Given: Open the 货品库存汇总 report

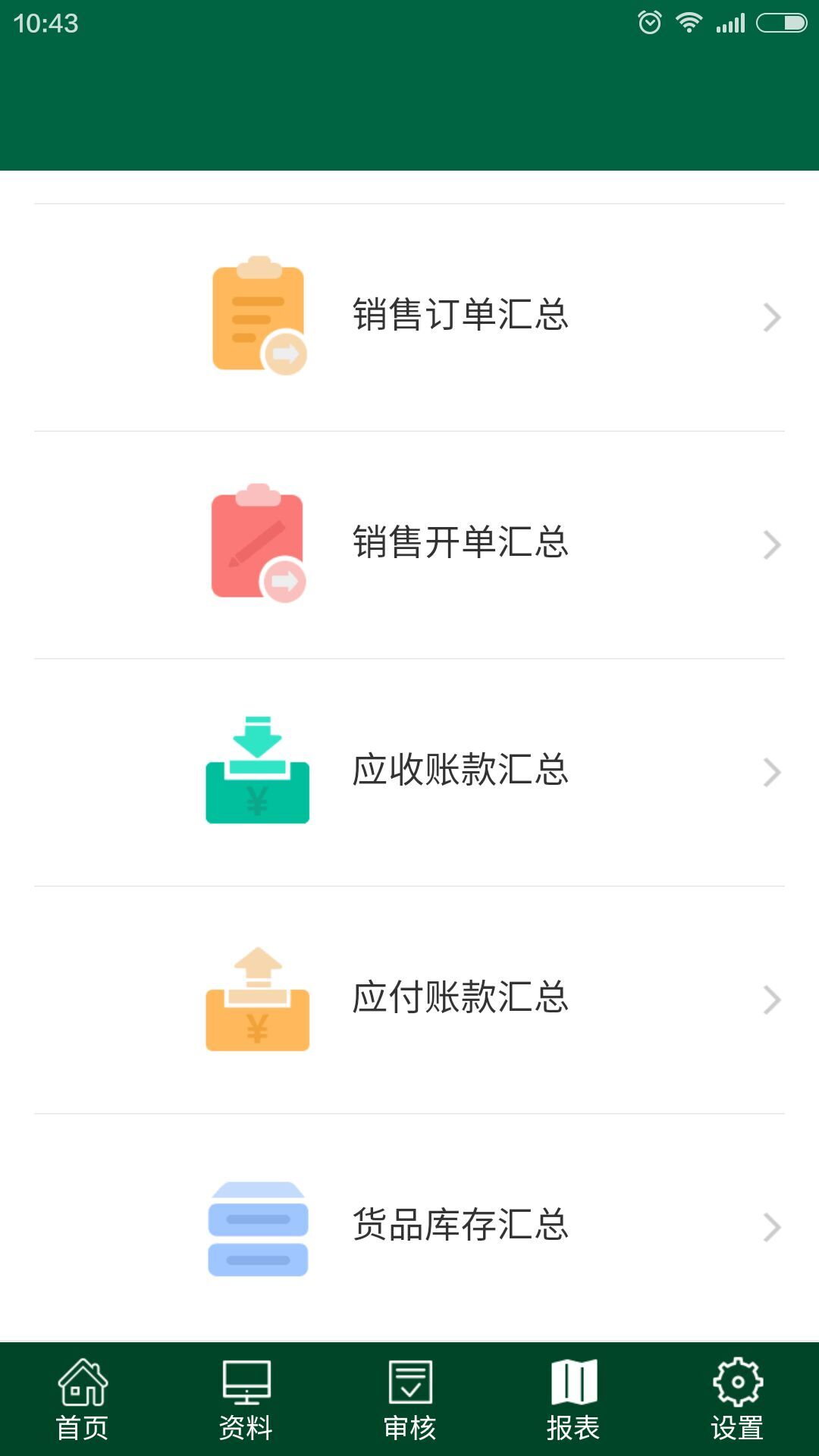Looking at the screenshot, I should point(409,1227).
